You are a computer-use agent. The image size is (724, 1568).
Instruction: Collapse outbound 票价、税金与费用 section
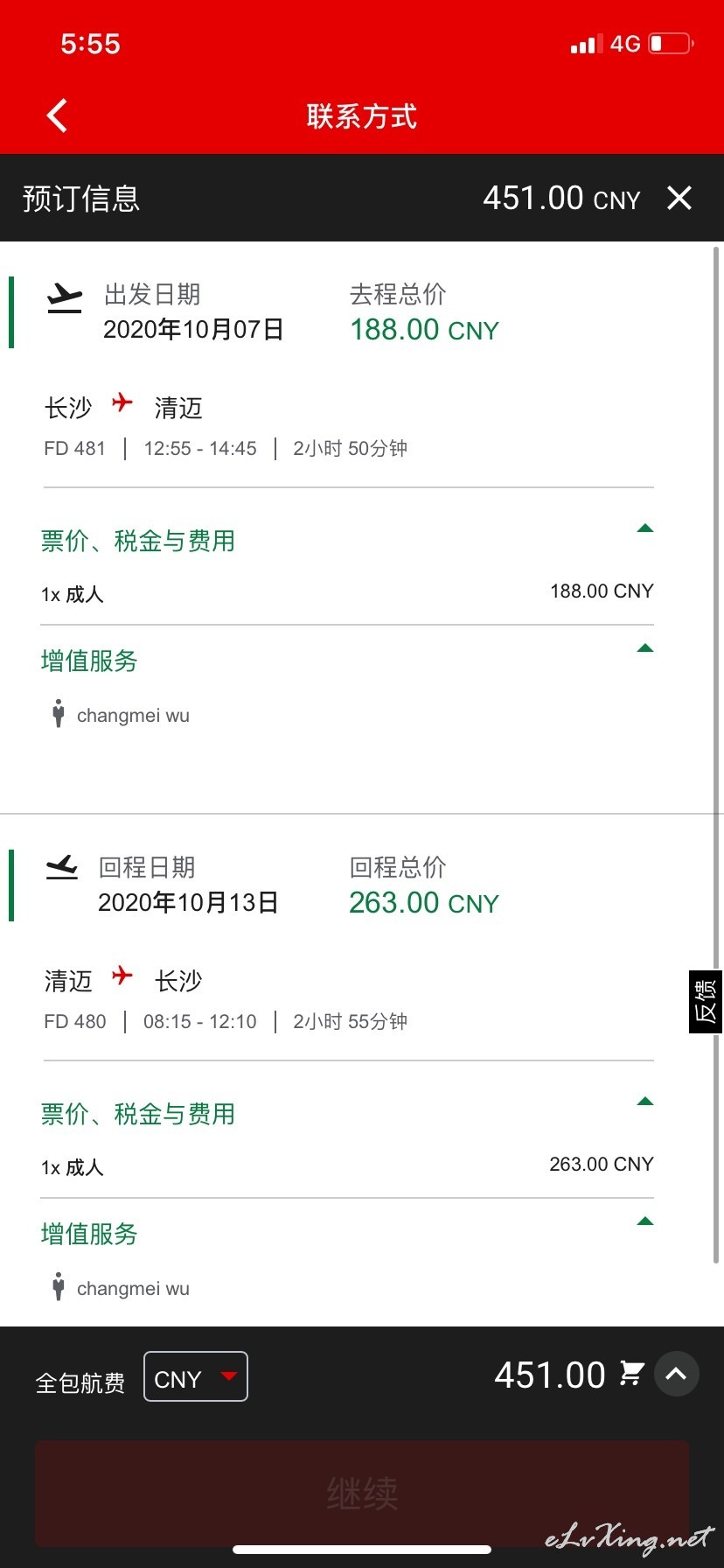(645, 528)
